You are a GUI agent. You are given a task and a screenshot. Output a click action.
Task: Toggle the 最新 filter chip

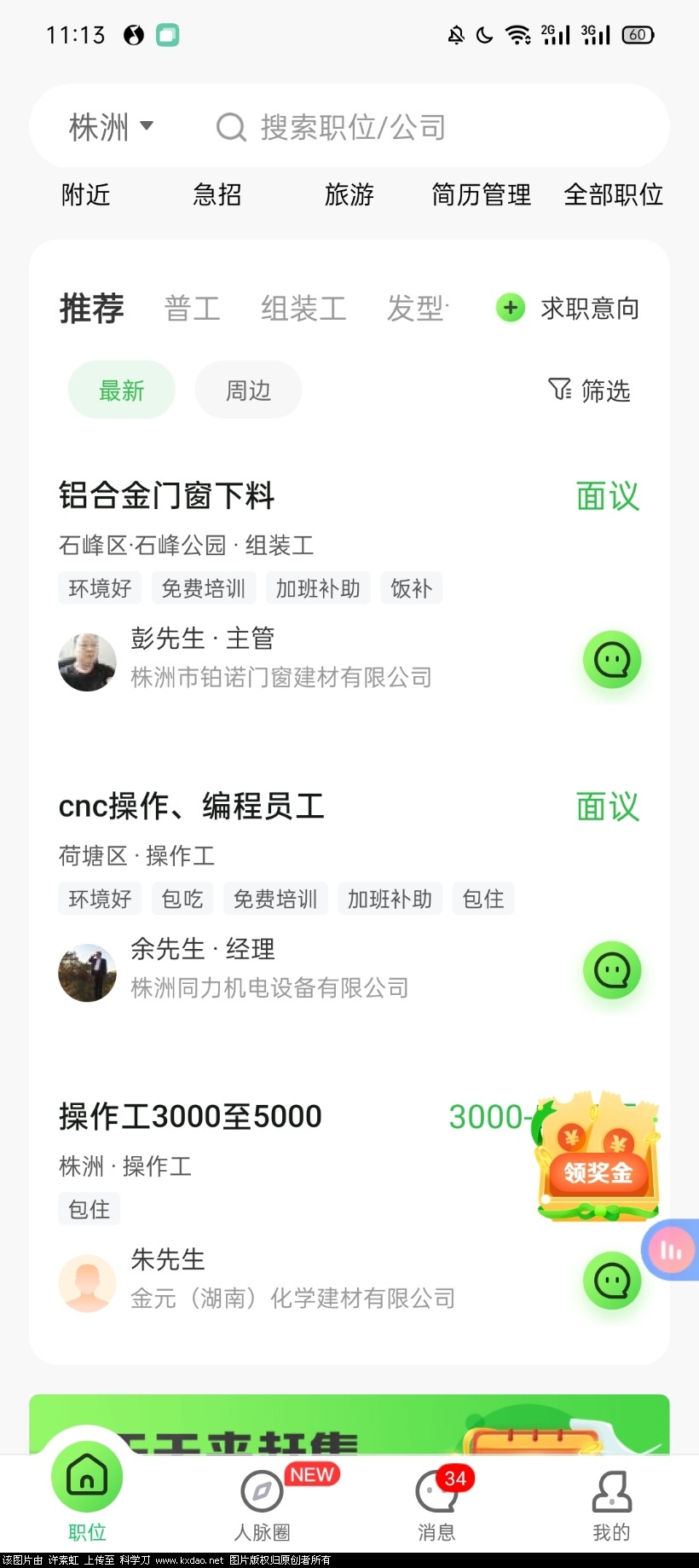click(121, 390)
